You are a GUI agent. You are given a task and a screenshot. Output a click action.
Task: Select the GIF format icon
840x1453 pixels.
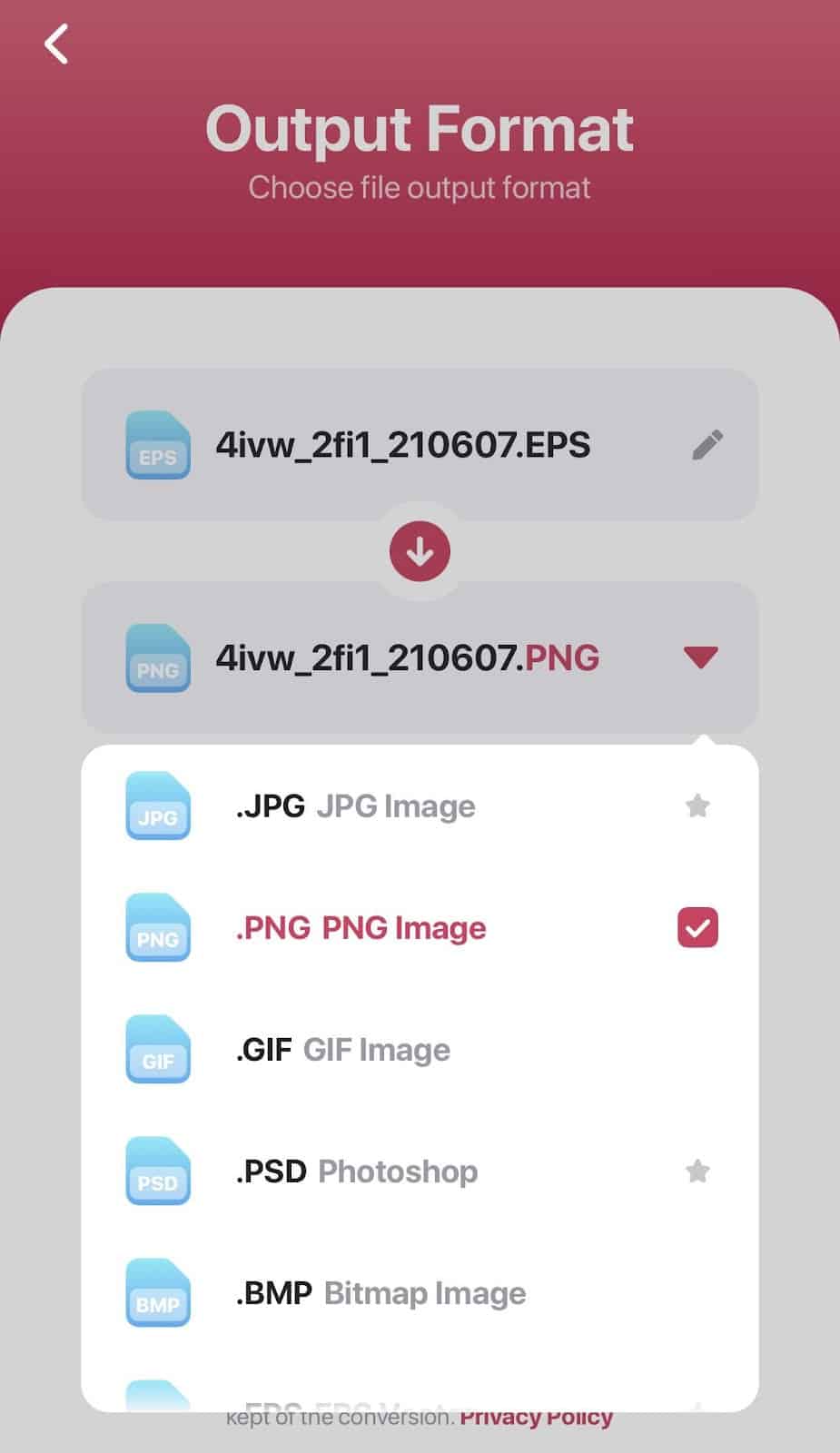(x=158, y=1050)
